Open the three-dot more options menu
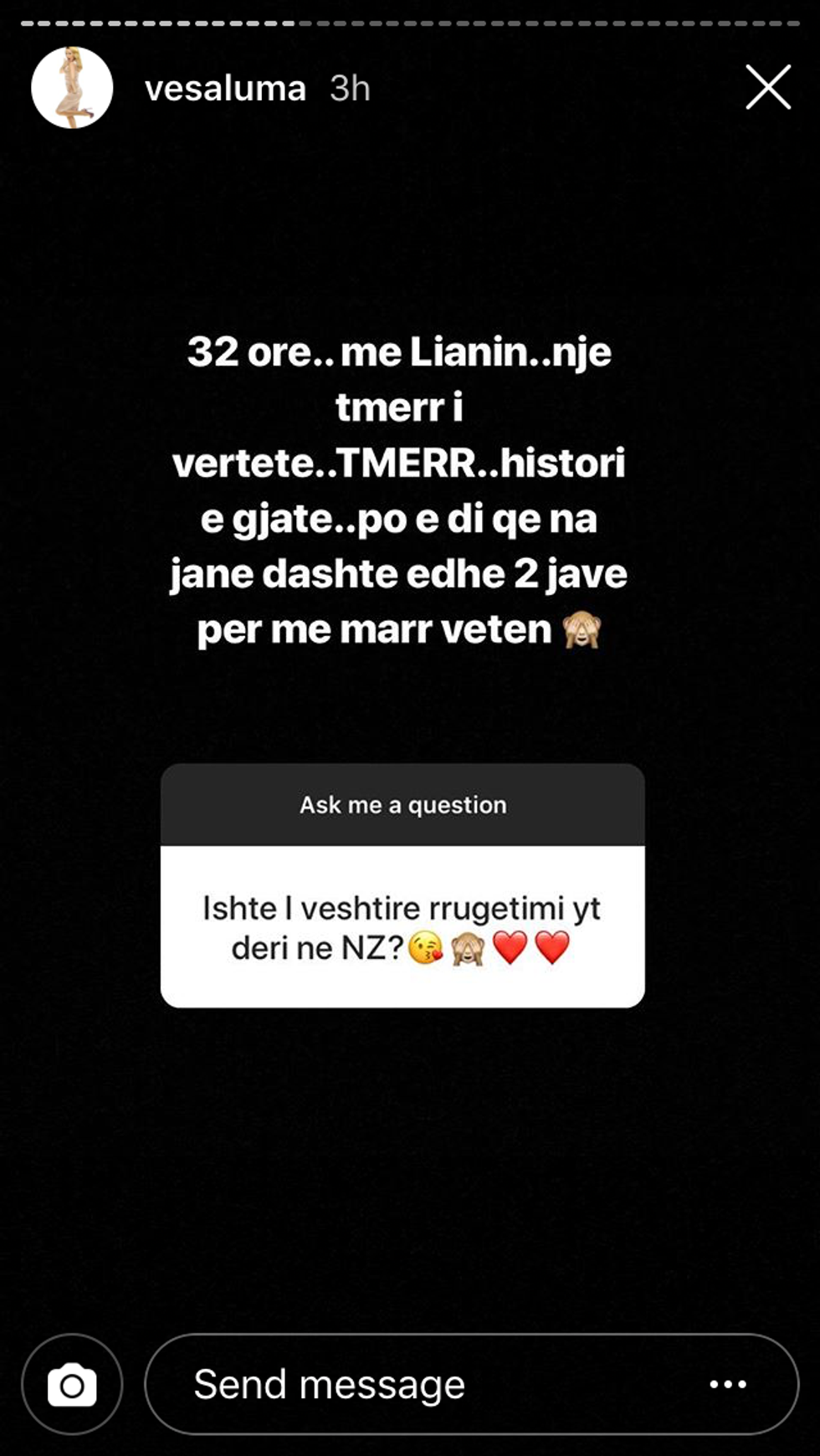The image size is (820, 1456). click(728, 1385)
